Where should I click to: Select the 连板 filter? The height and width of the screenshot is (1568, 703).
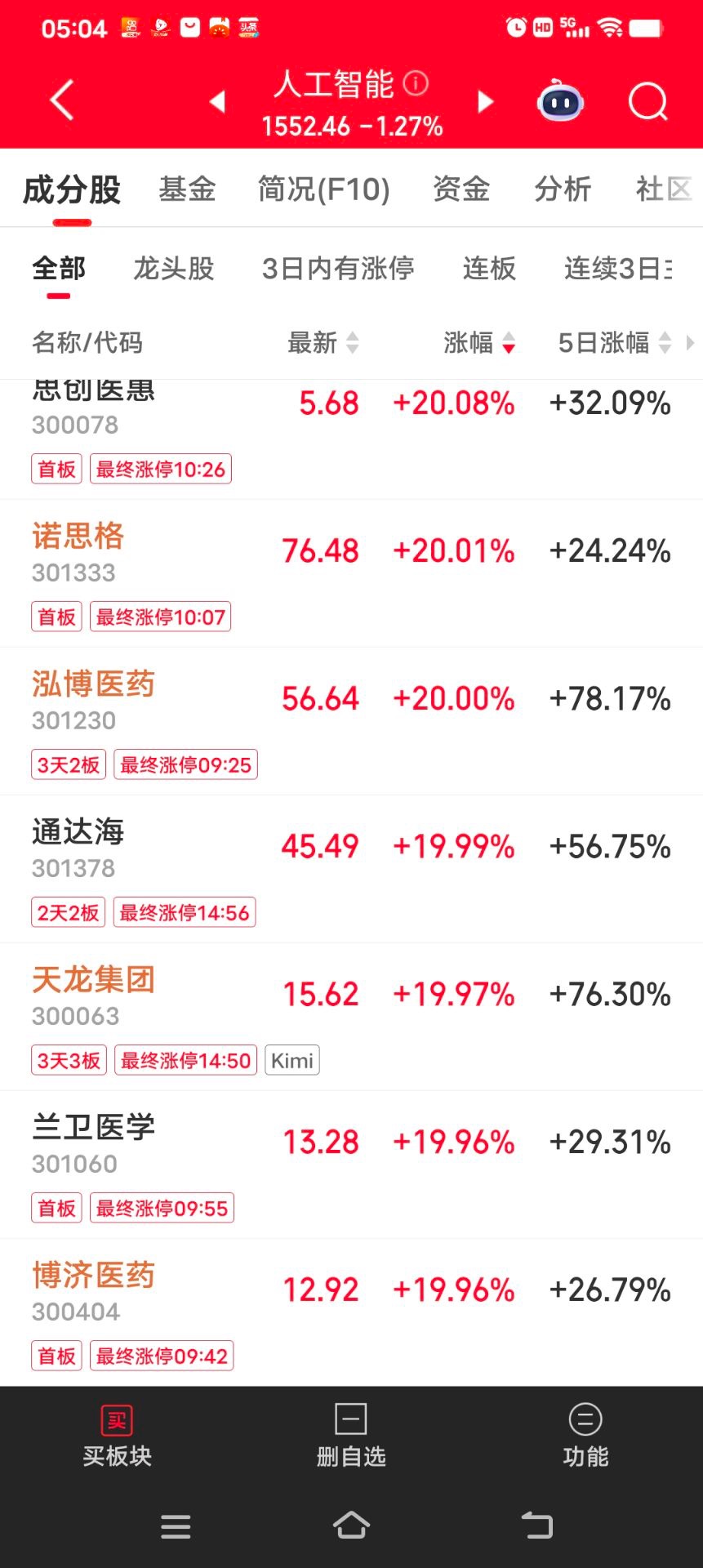pos(489,269)
